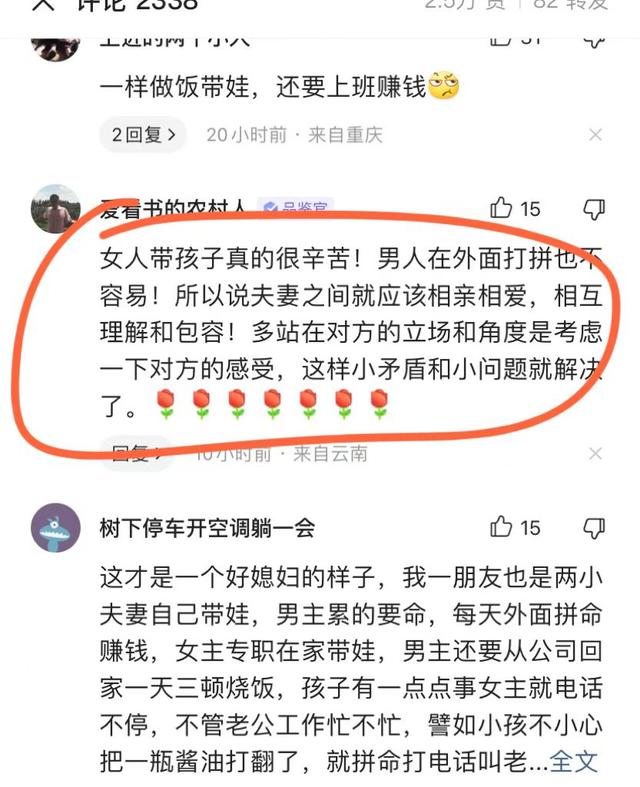Expand full comment via 全文
The width and height of the screenshot is (640, 787).
574,760
